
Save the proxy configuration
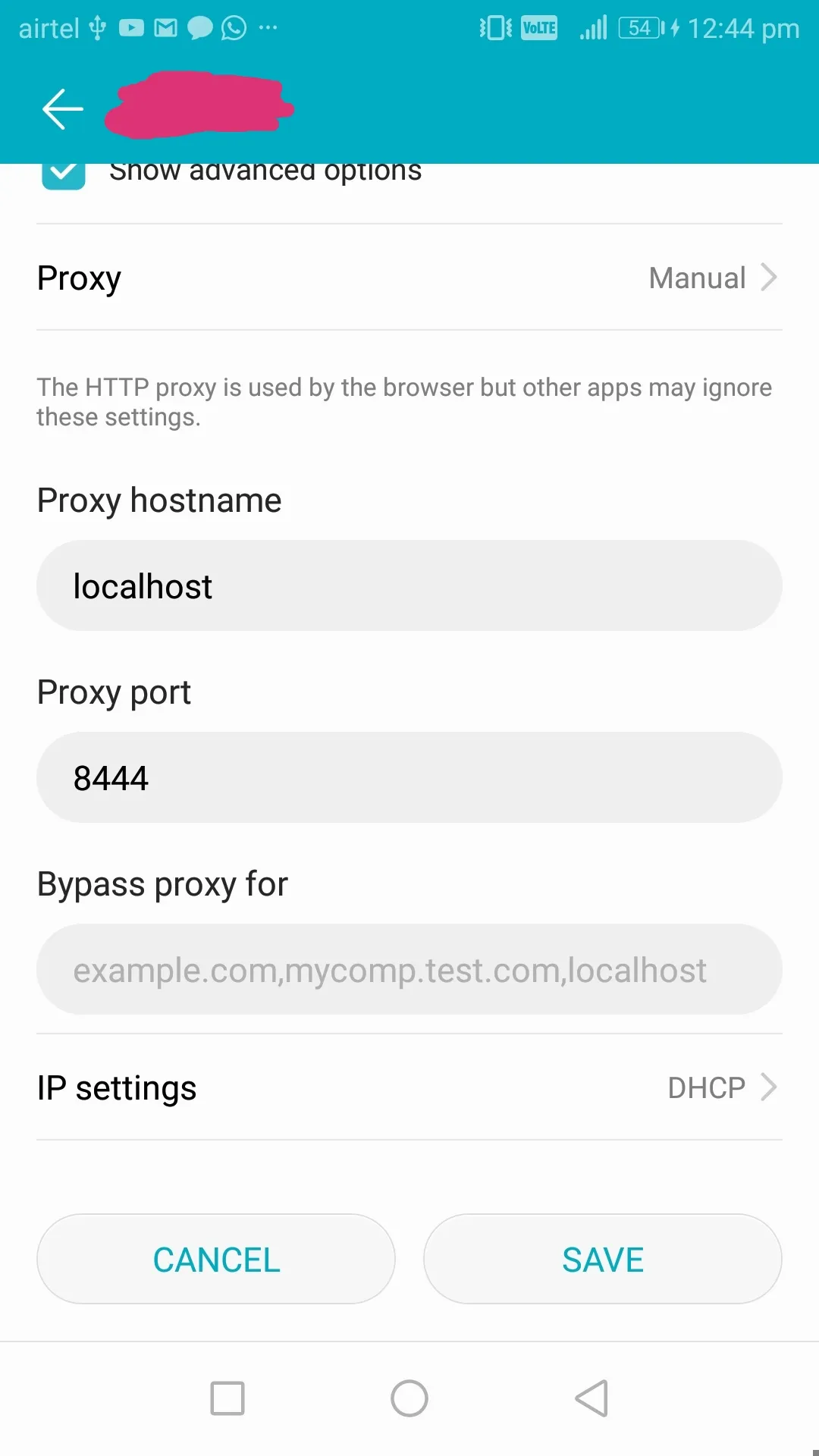coord(603,1259)
